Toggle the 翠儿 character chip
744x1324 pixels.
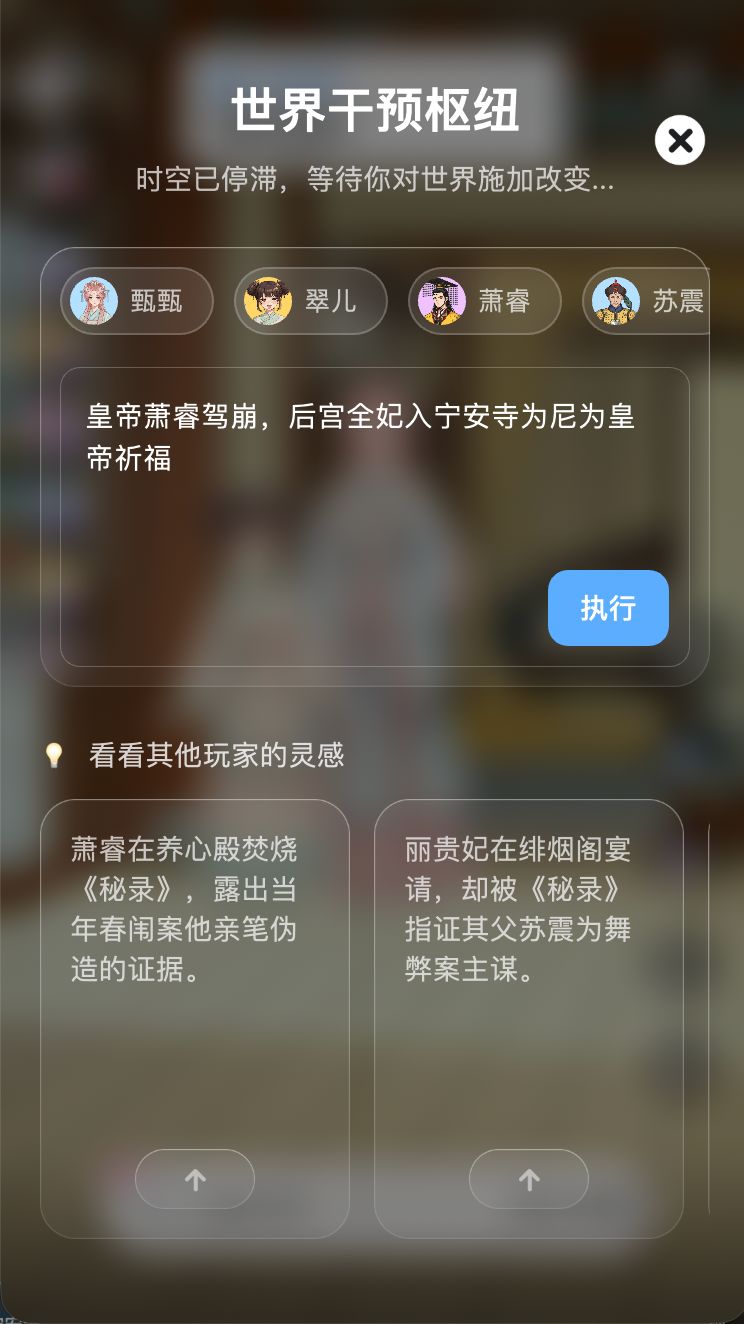coord(310,301)
